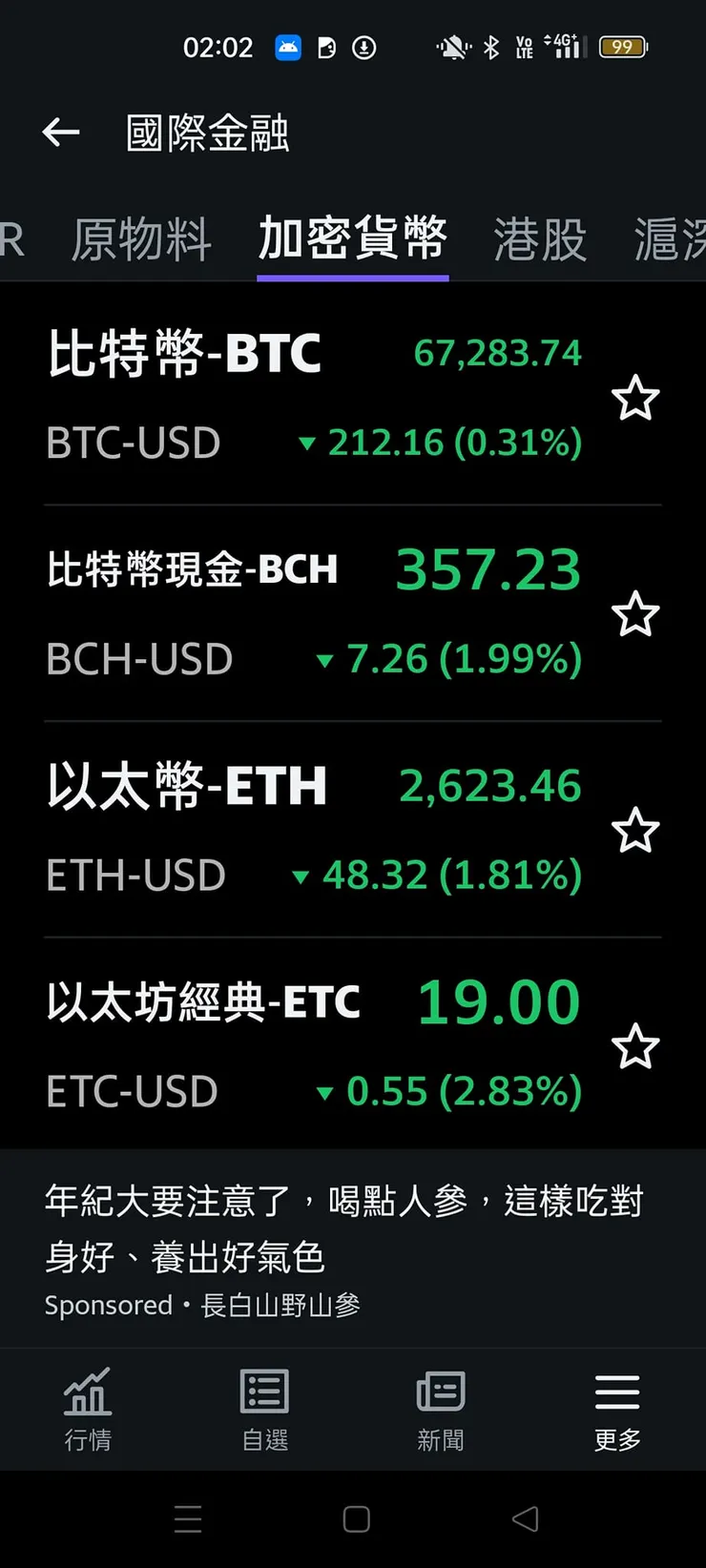Tap the system back button
Screen dimensions: 706x1568
point(526,1519)
